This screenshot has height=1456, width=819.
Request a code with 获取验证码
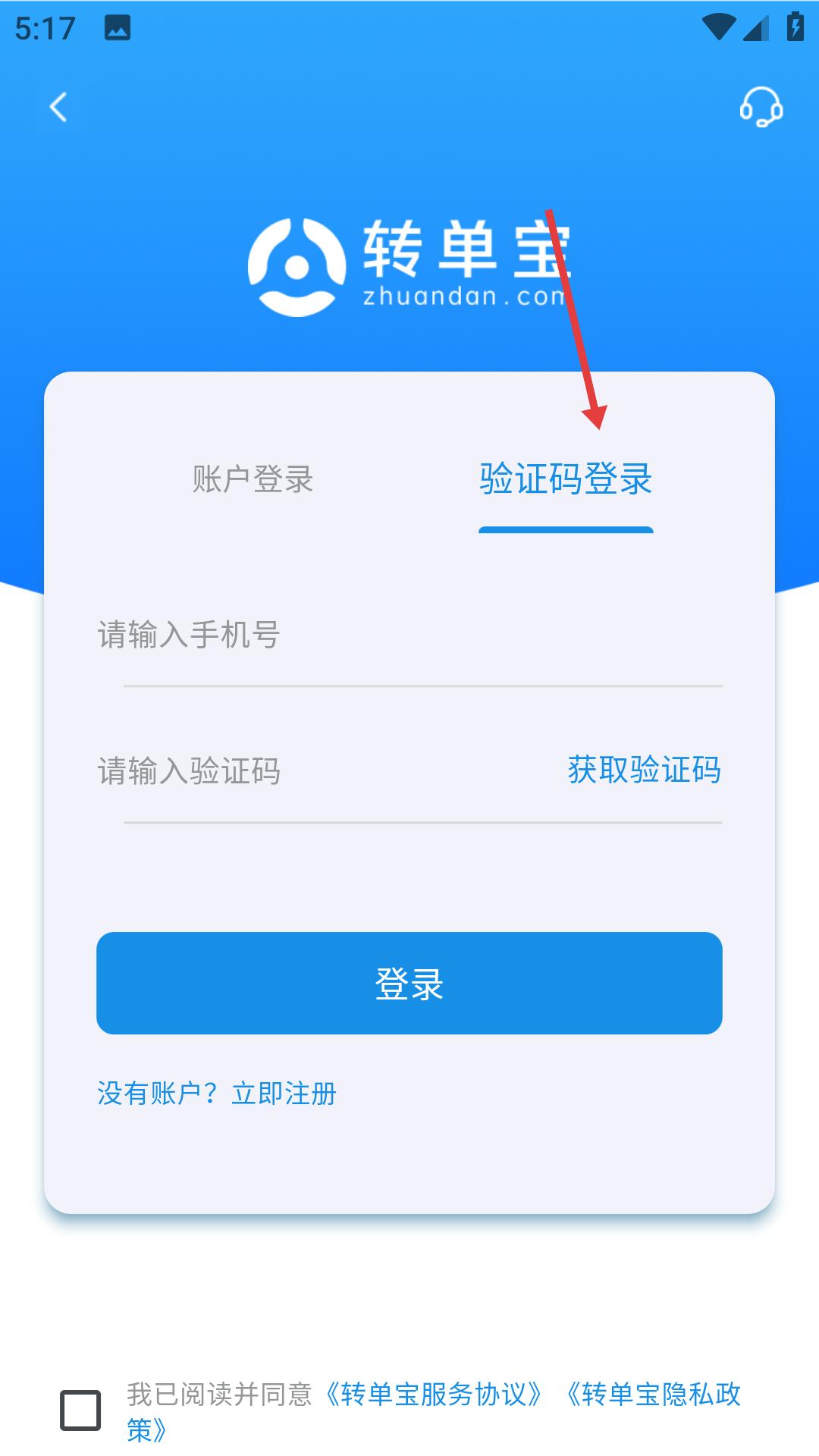coord(645,770)
